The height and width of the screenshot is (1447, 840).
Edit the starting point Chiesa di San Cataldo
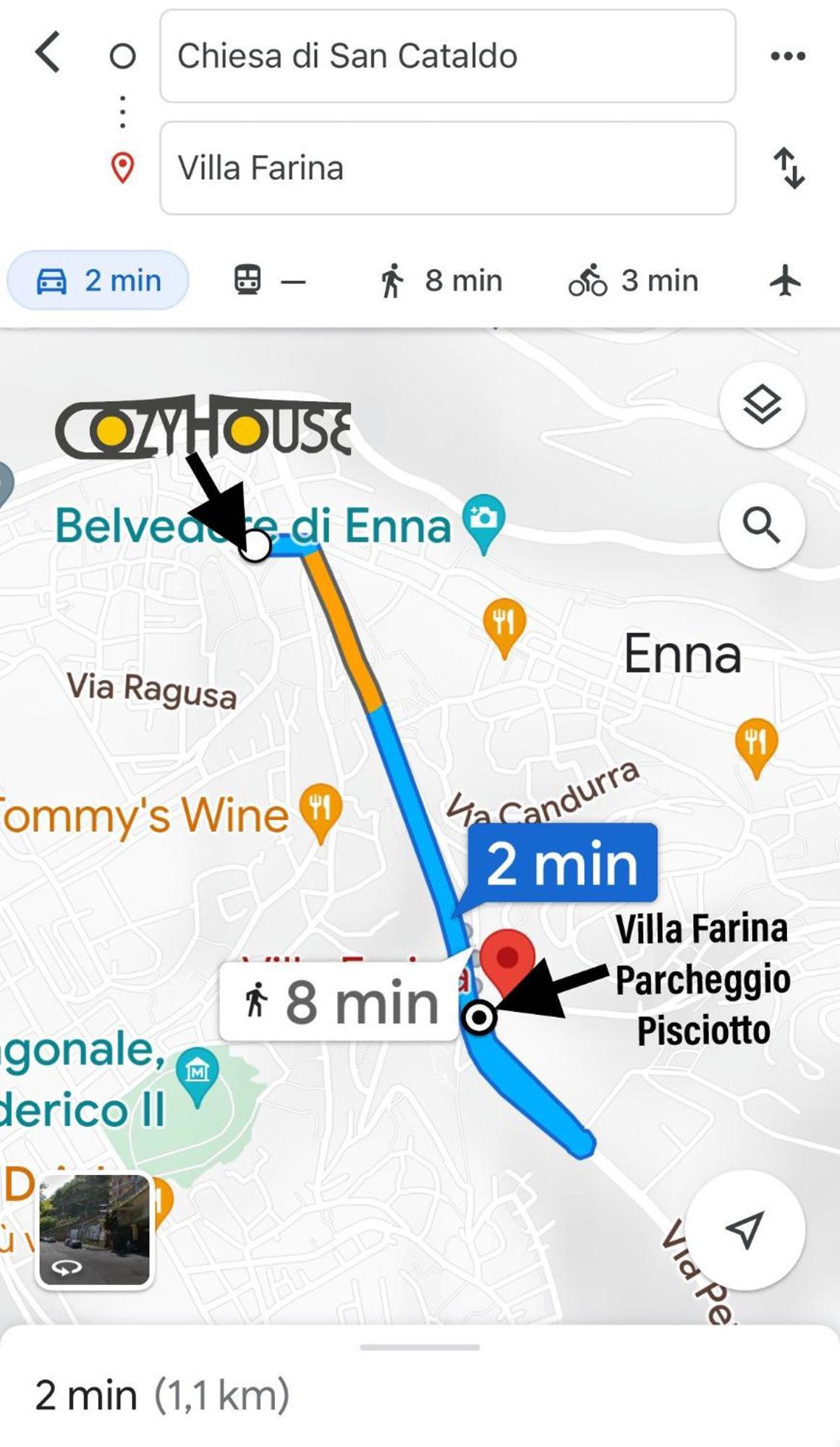click(447, 56)
